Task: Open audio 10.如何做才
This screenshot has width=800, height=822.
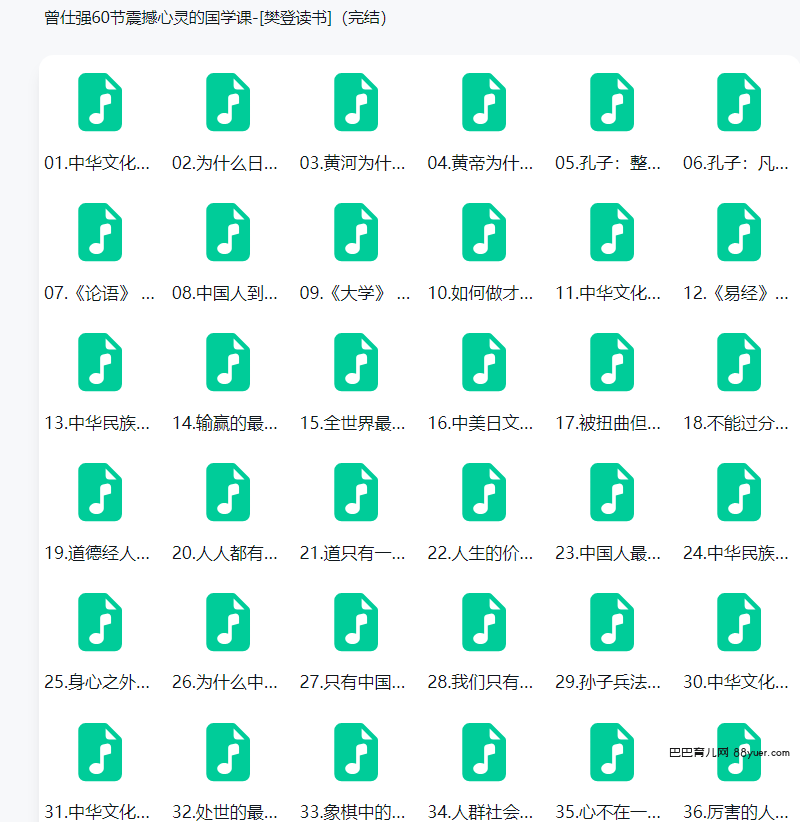Action: coord(483,233)
